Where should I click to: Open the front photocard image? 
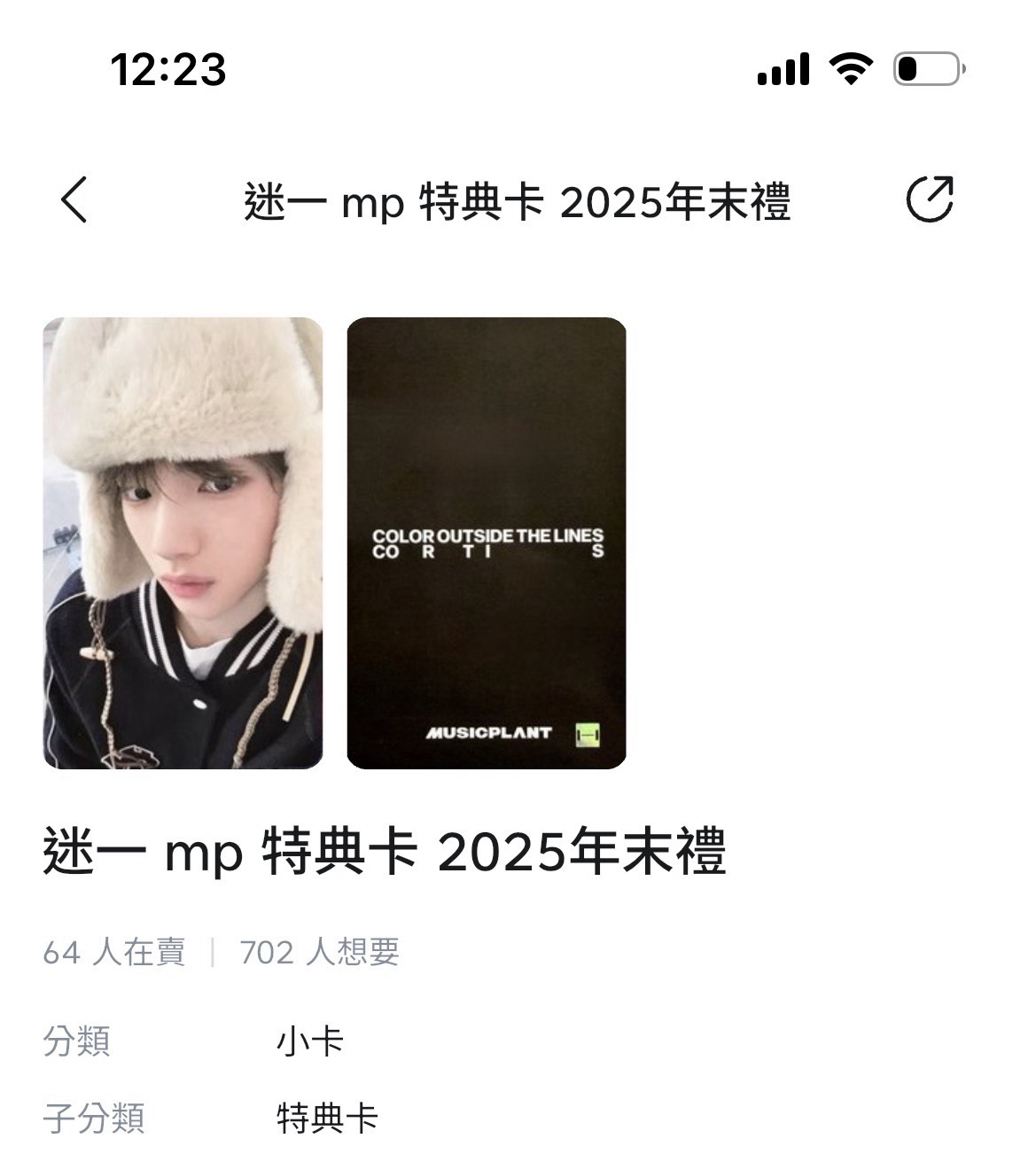click(183, 542)
